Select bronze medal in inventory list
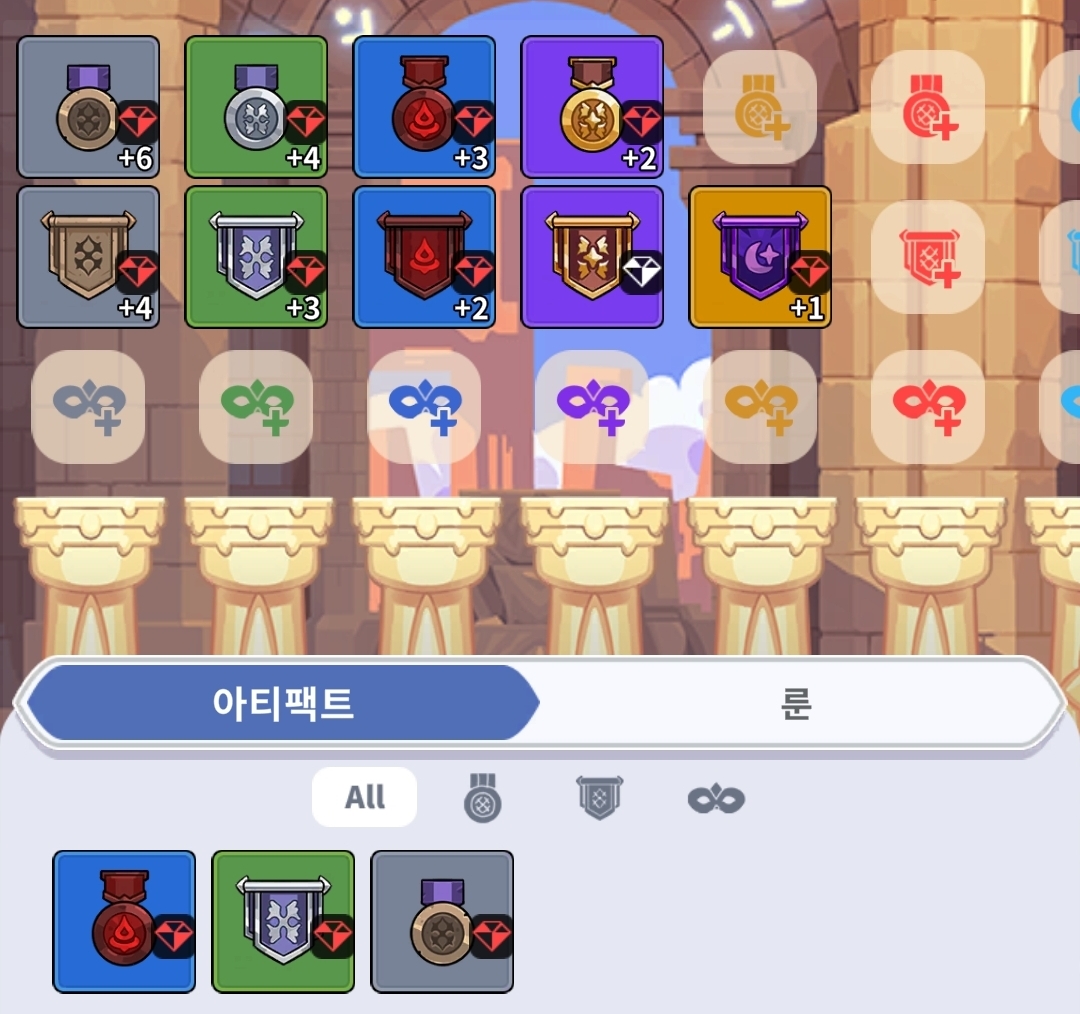Viewport: 1080px width, 1014px height. (442, 921)
